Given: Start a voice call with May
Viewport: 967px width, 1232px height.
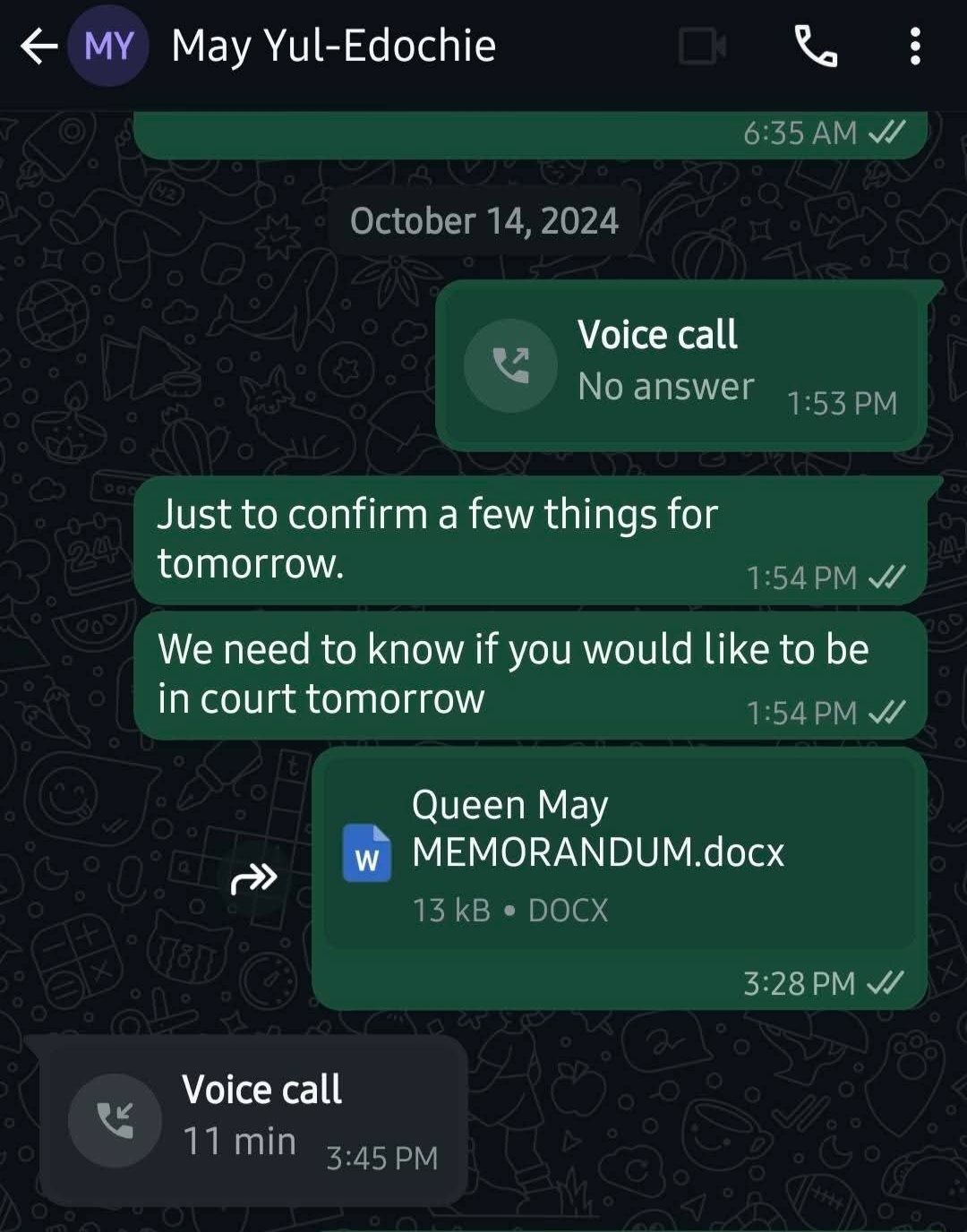Looking at the screenshot, I should coord(816,47).
